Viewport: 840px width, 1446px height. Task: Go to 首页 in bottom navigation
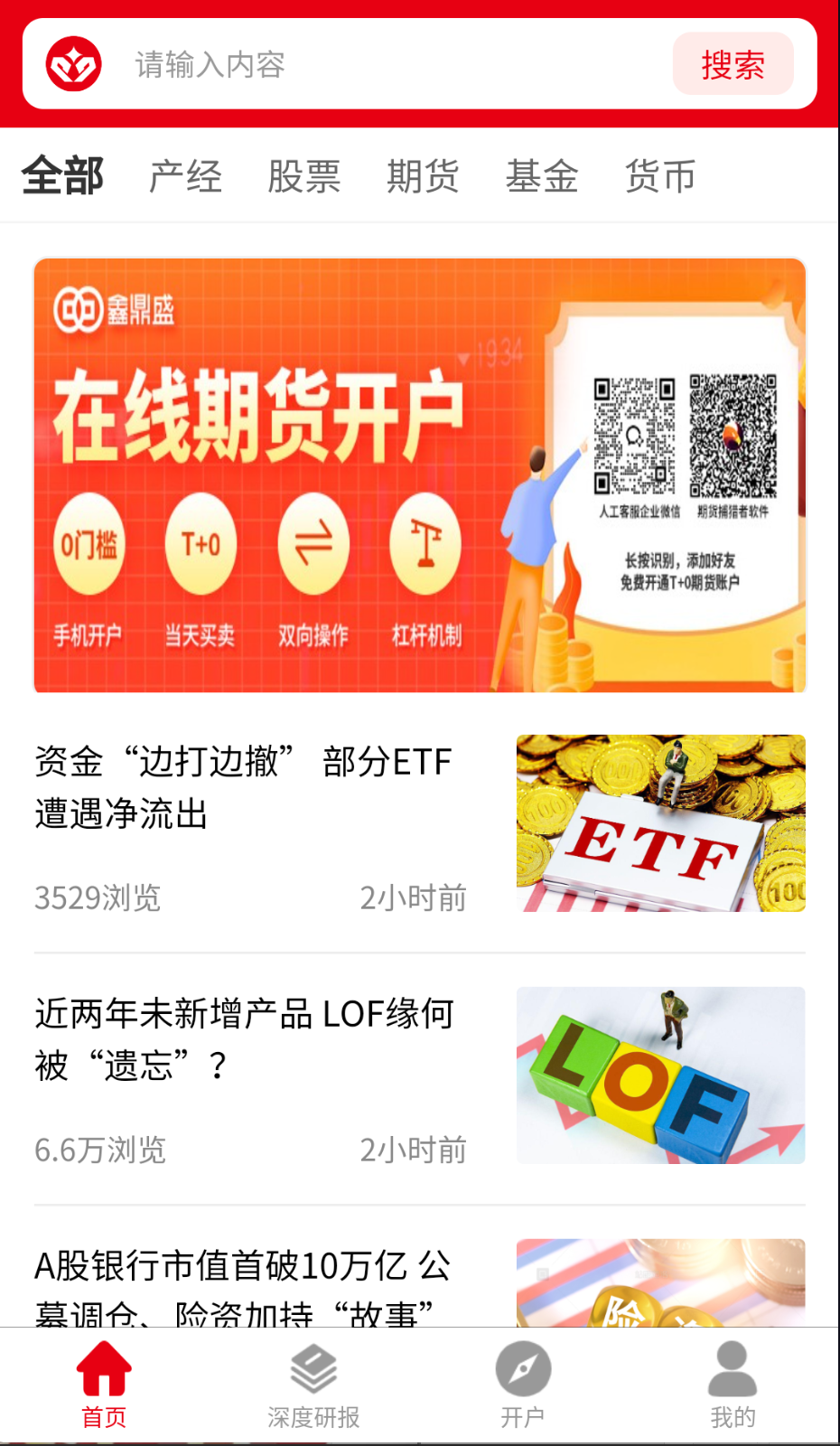[x=104, y=1385]
